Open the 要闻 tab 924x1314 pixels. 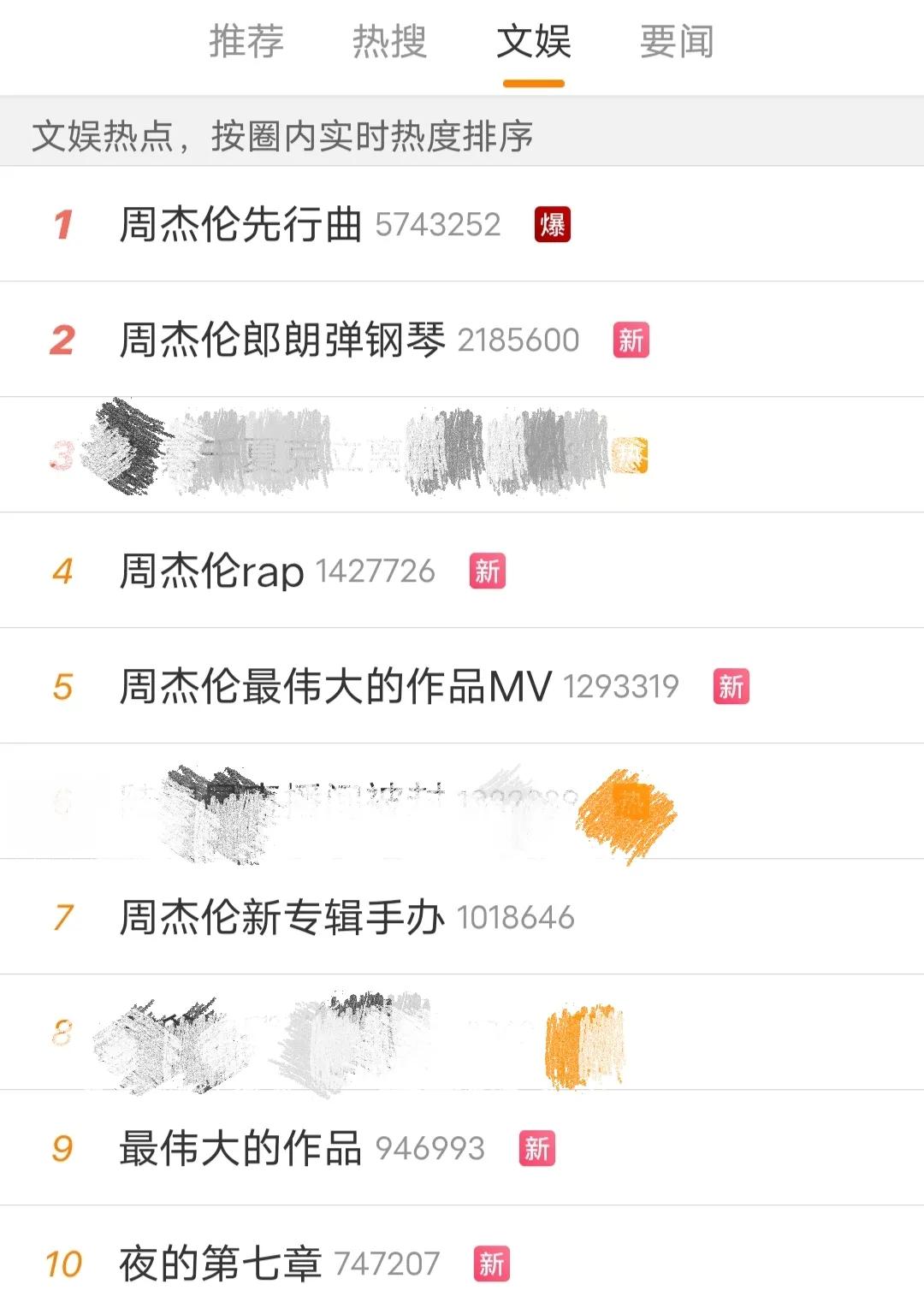(x=675, y=44)
